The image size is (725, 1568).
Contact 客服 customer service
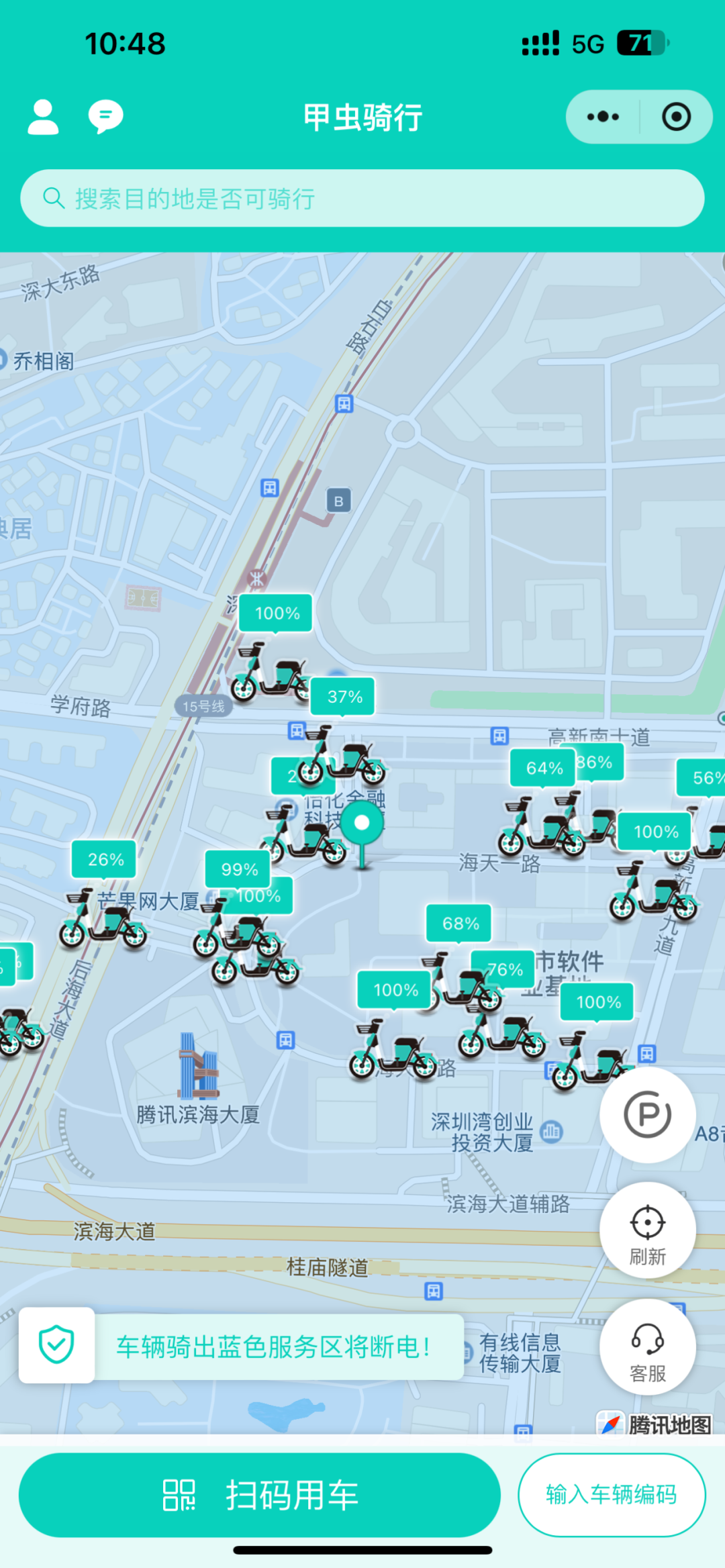coord(647,1348)
